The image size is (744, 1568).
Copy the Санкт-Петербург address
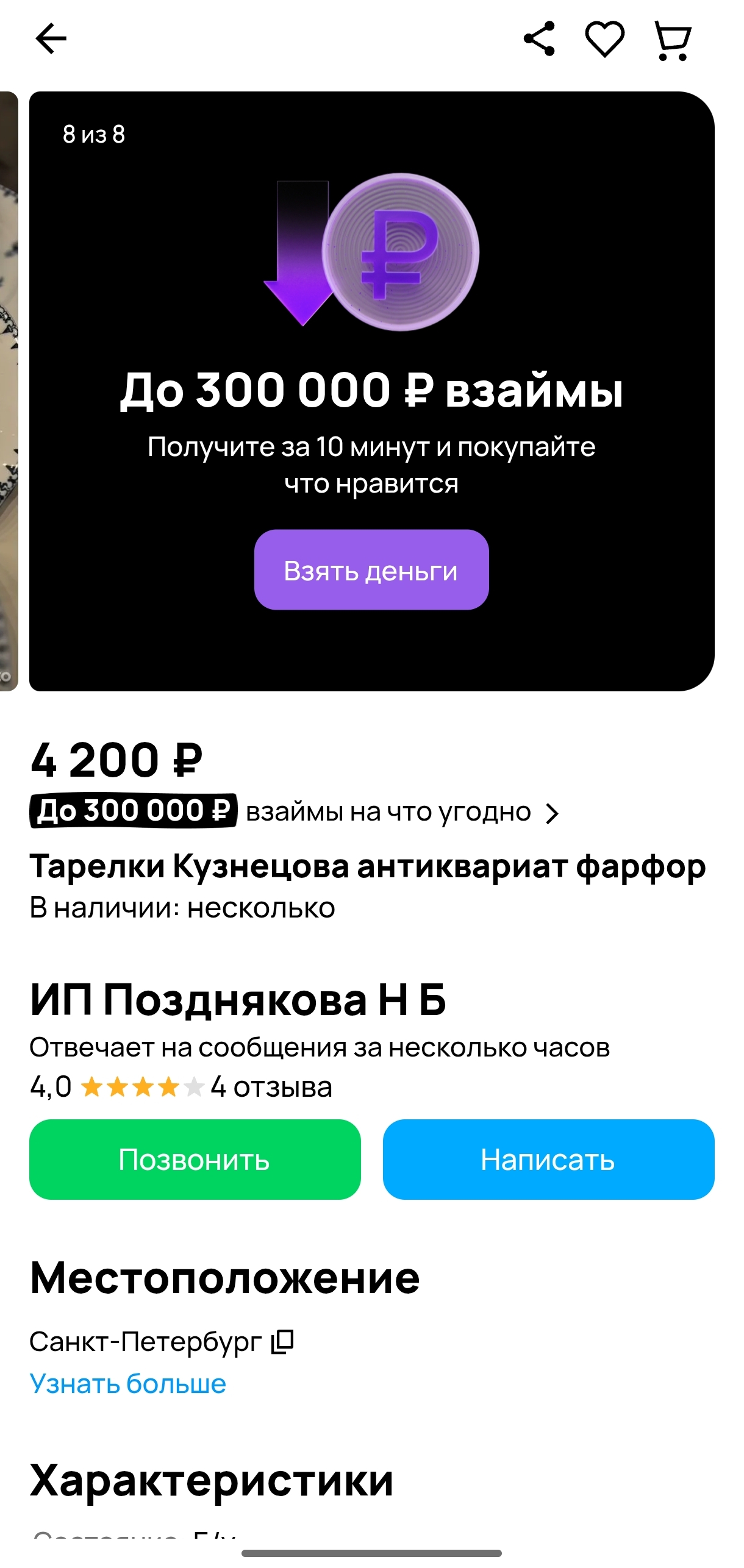(283, 1342)
